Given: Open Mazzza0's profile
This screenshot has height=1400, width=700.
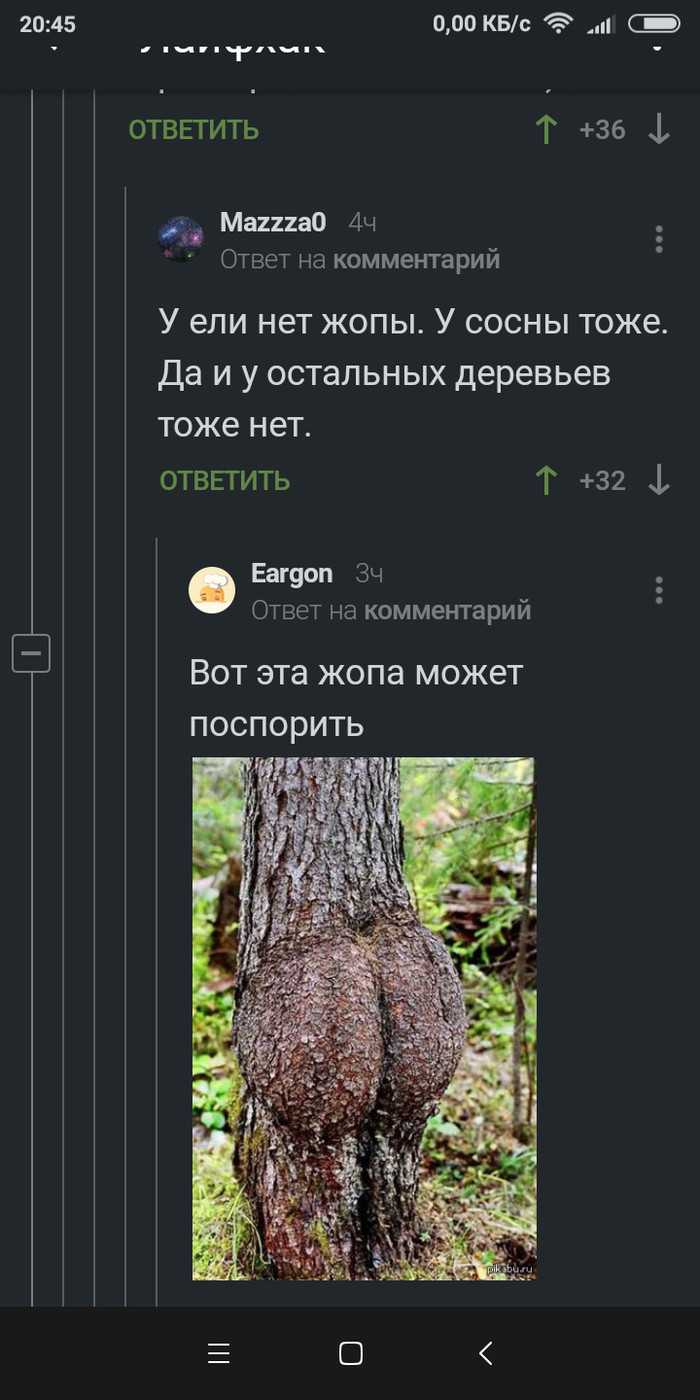Looking at the screenshot, I should [x=272, y=223].
